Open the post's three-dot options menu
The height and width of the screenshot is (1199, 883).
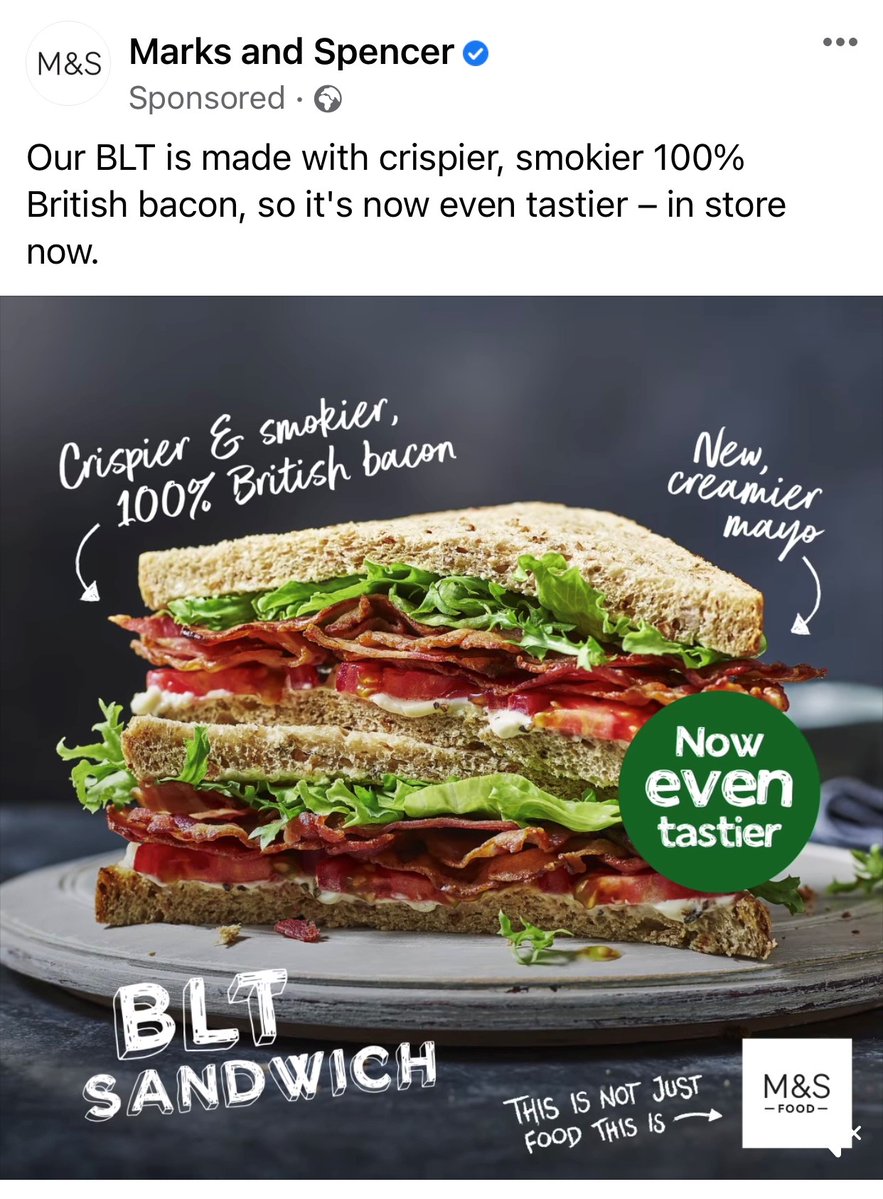point(840,42)
